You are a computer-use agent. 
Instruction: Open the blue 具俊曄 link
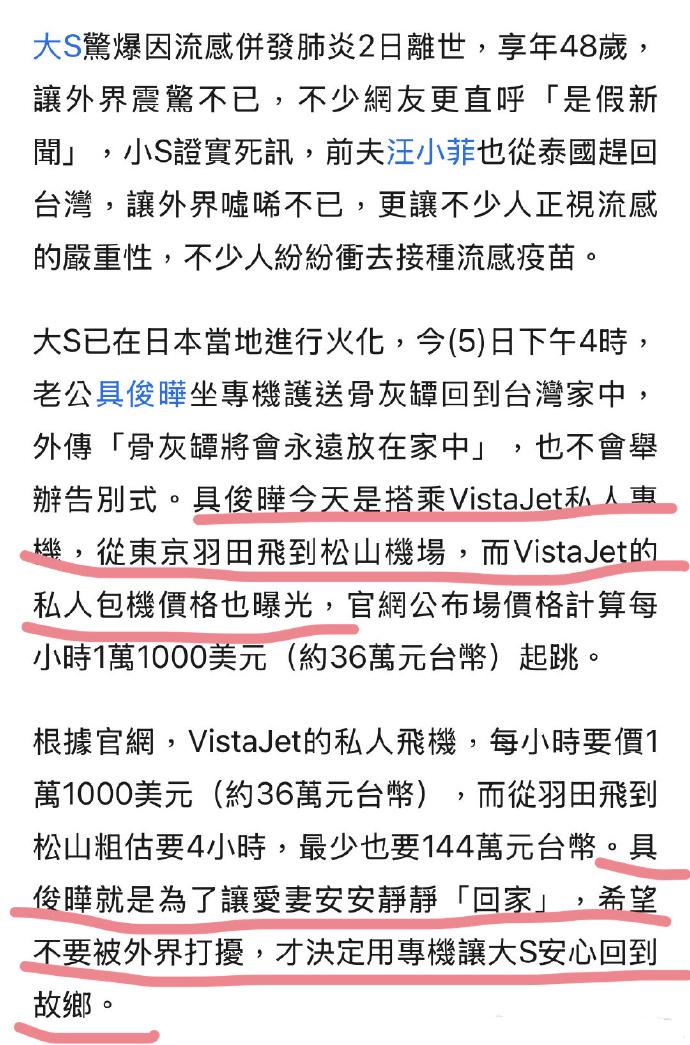coord(140,397)
